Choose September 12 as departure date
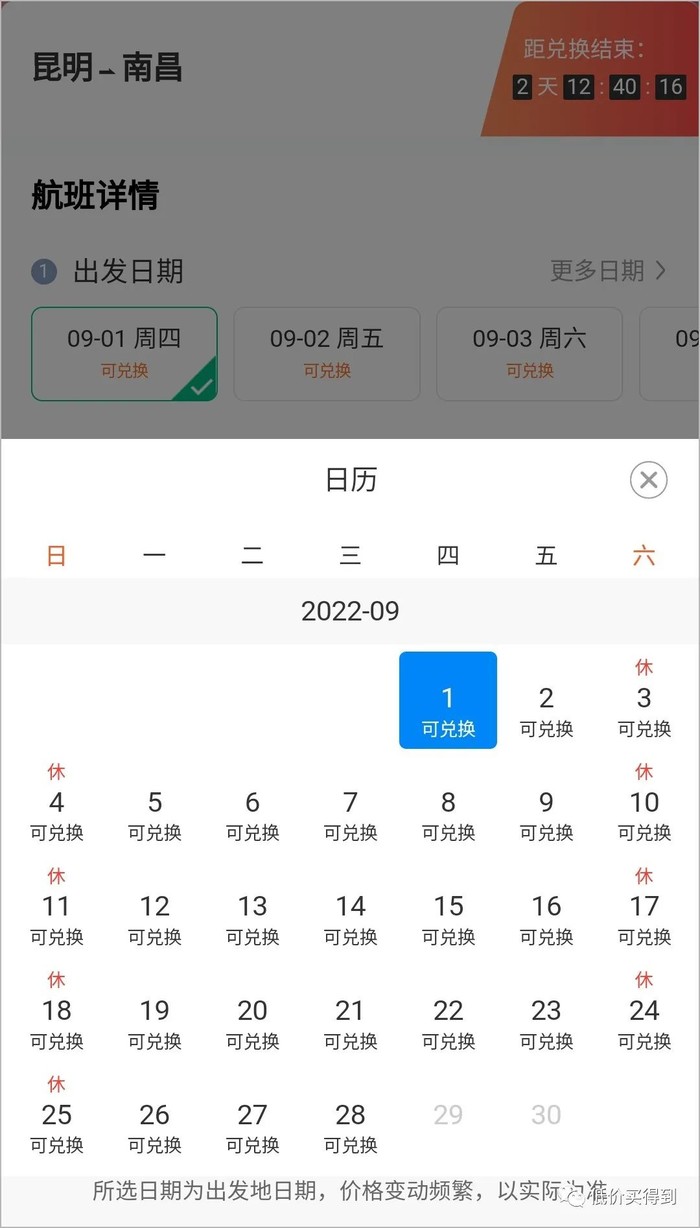700x1228 pixels. point(154,918)
